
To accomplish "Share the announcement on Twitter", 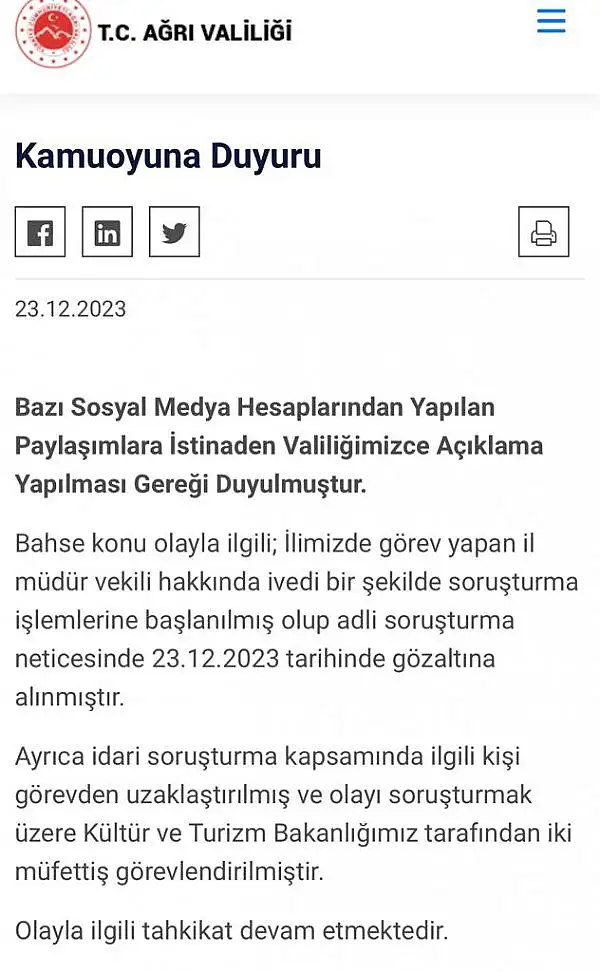I will pyautogui.click(x=174, y=232).
